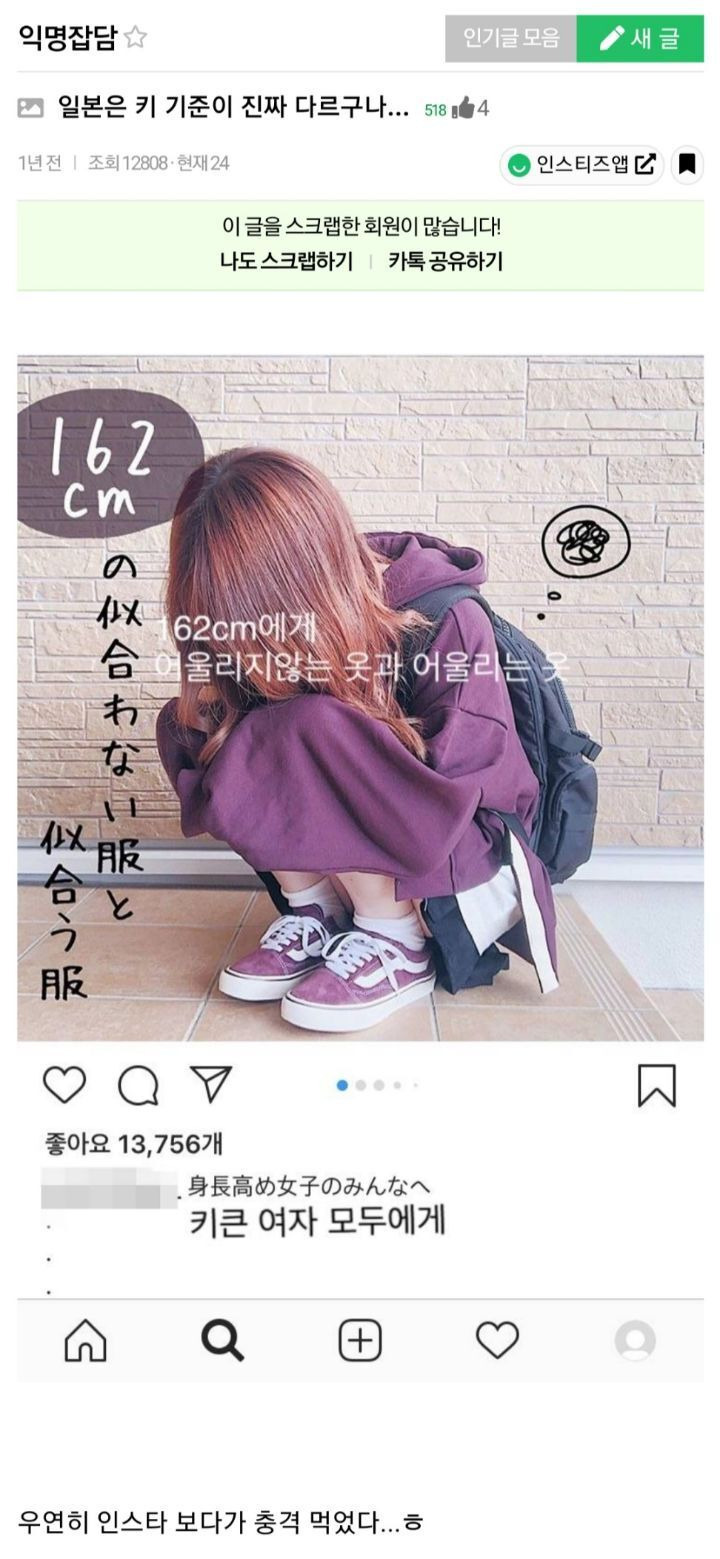Open 인기글 모음 popular posts

(x=510, y=39)
